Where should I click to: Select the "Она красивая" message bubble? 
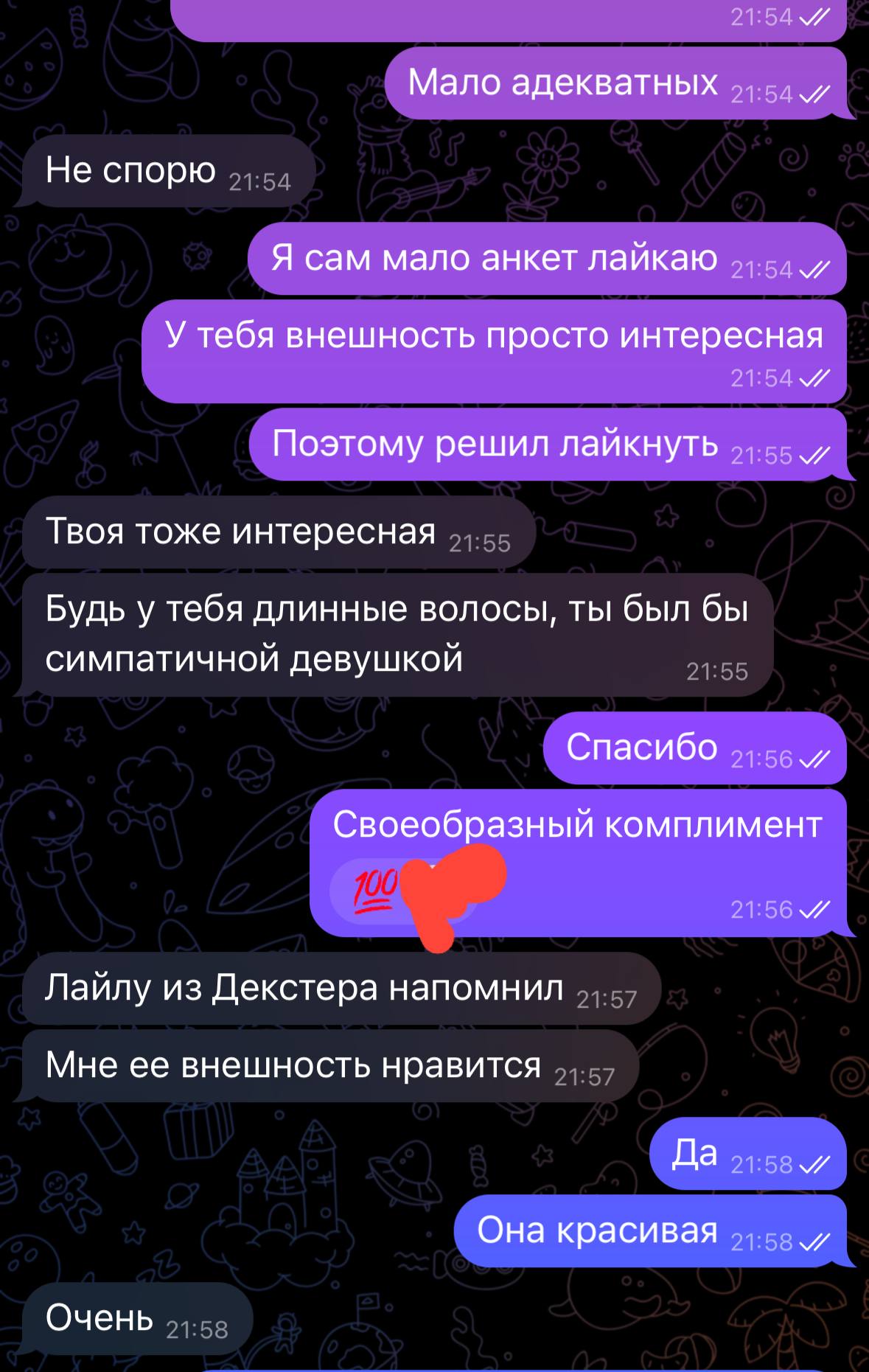pyautogui.click(x=597, y=1231)
